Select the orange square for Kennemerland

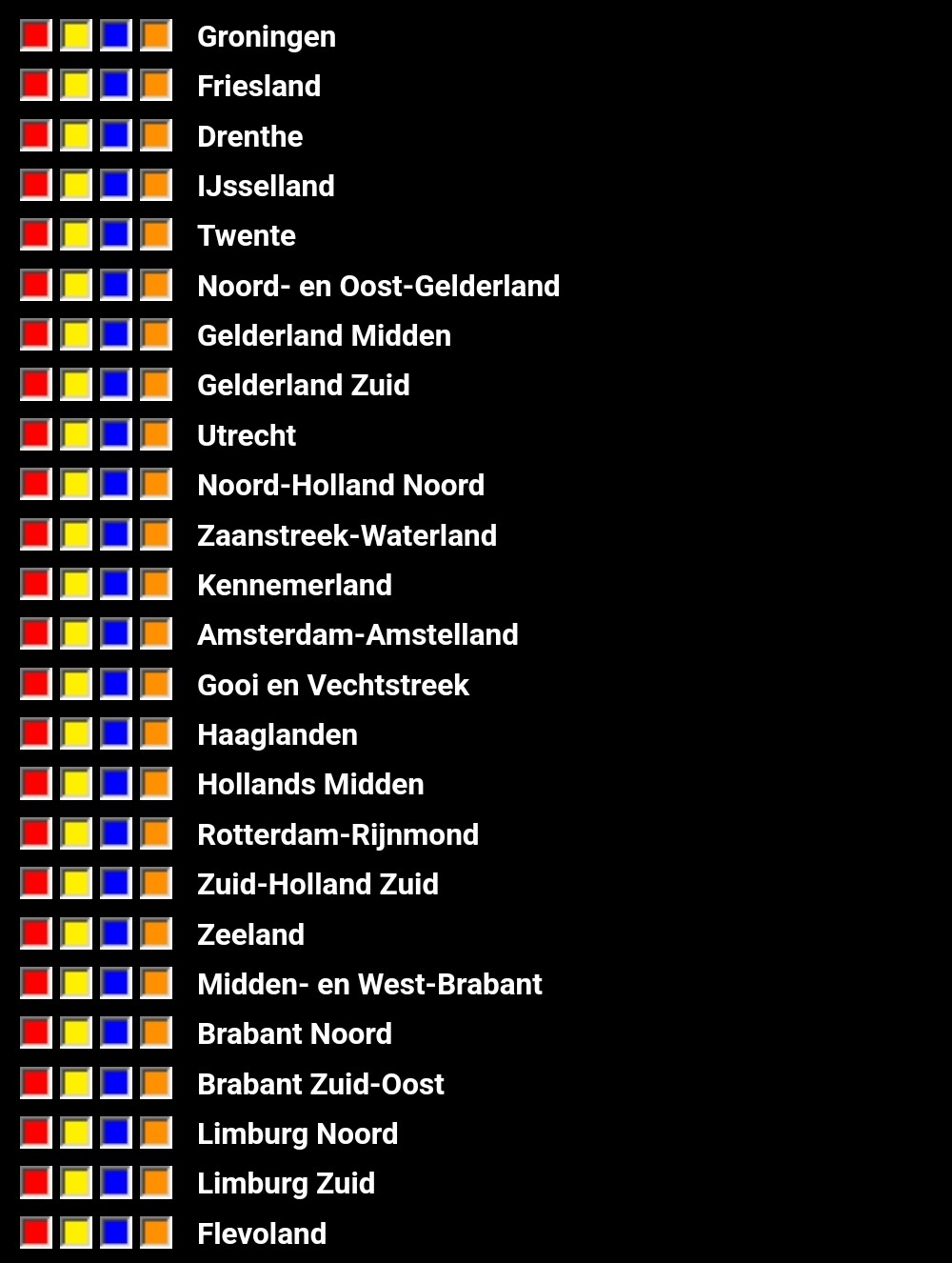[155, 584]
